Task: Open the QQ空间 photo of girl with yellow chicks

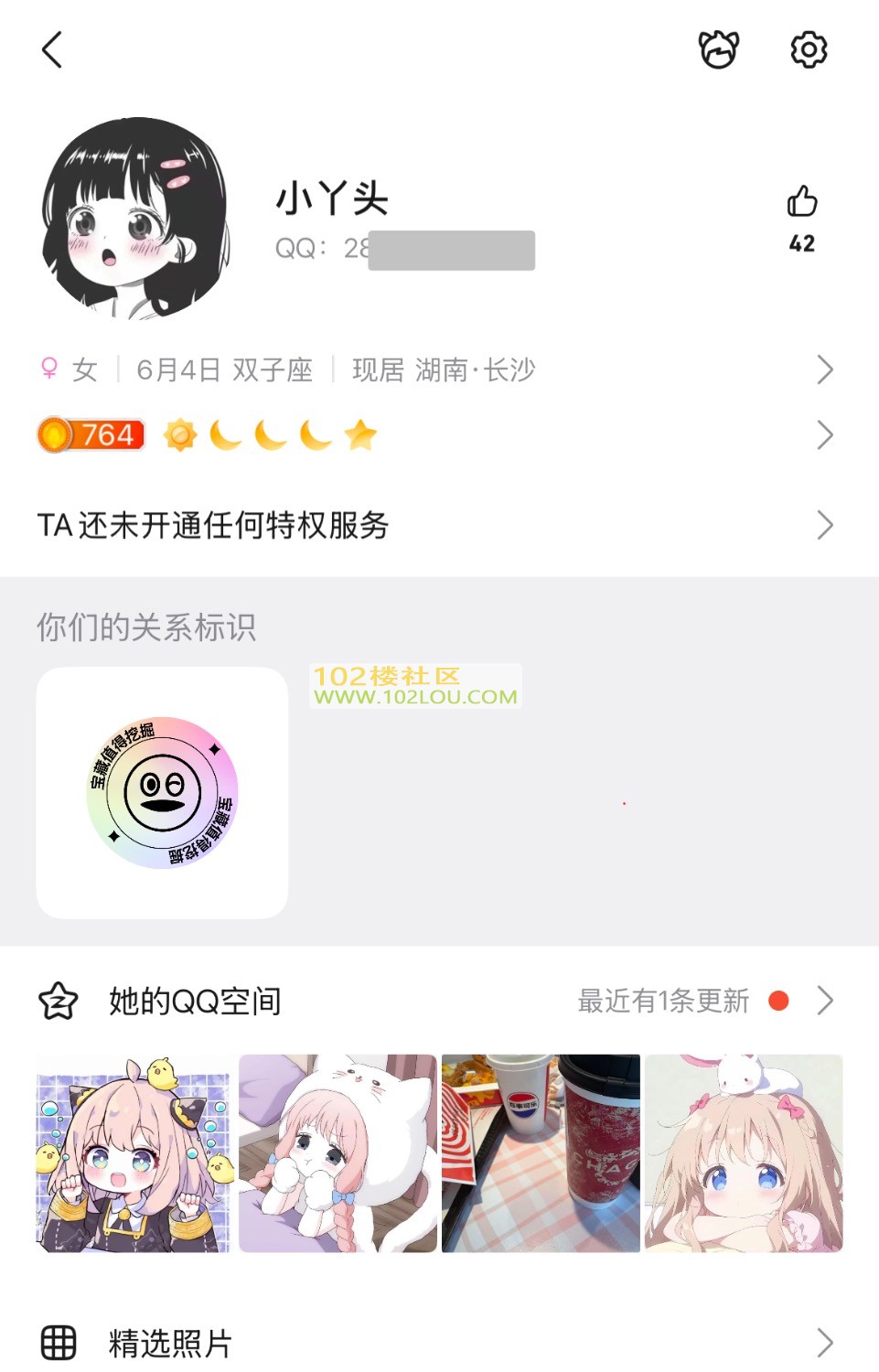Action: [x=134, y=1153]
